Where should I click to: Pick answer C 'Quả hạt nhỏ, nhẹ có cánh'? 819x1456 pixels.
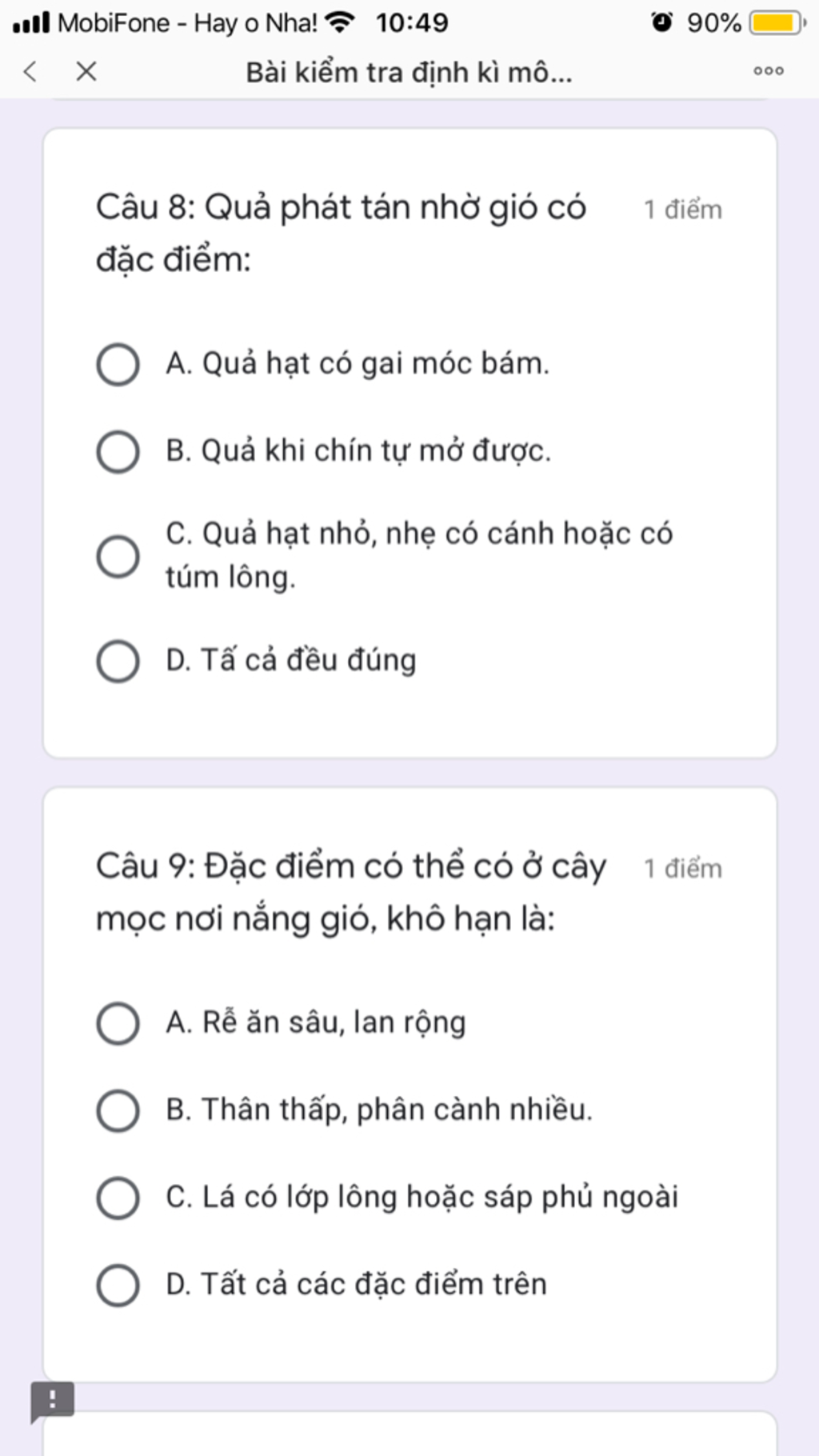tap(118, 556)
